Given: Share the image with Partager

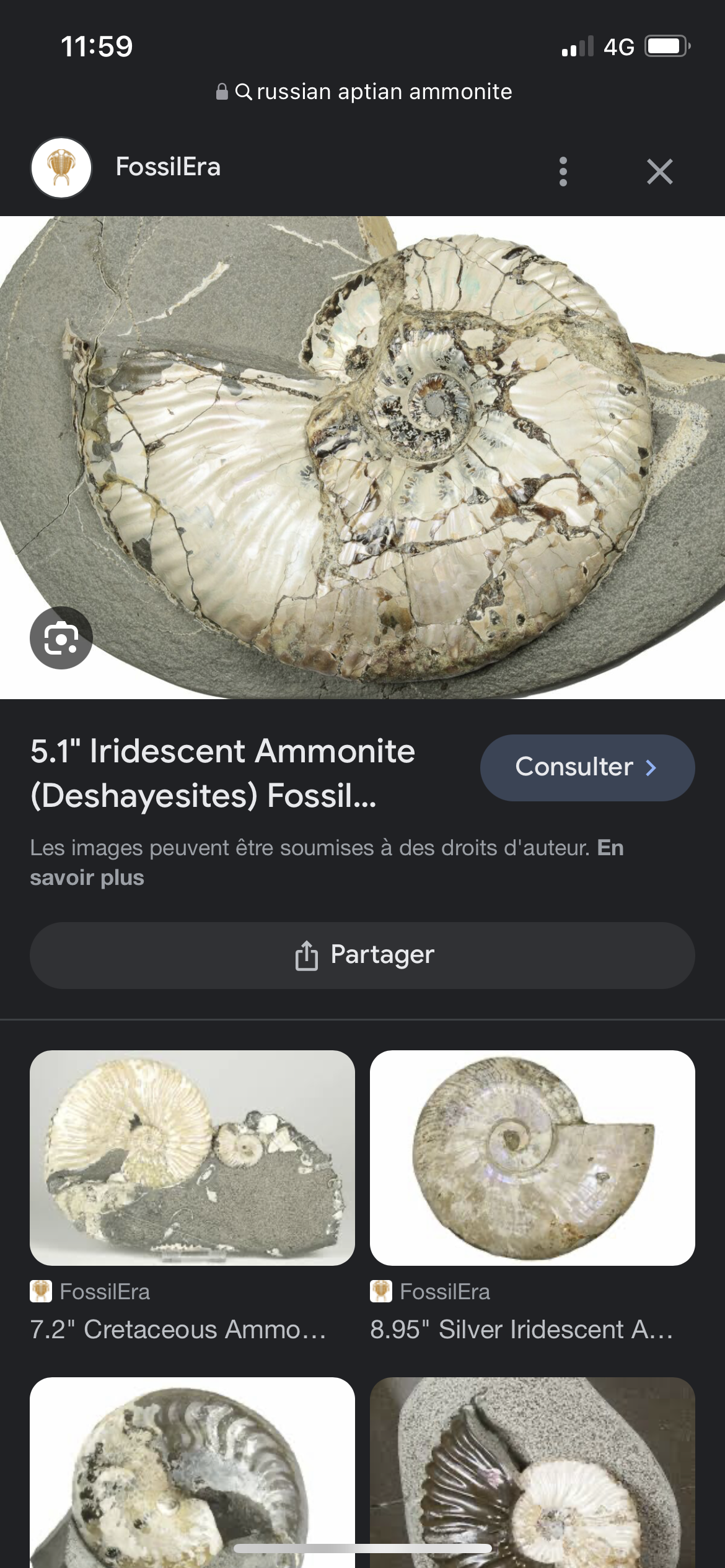Looking at the screenshot, I should coord(362,955).
